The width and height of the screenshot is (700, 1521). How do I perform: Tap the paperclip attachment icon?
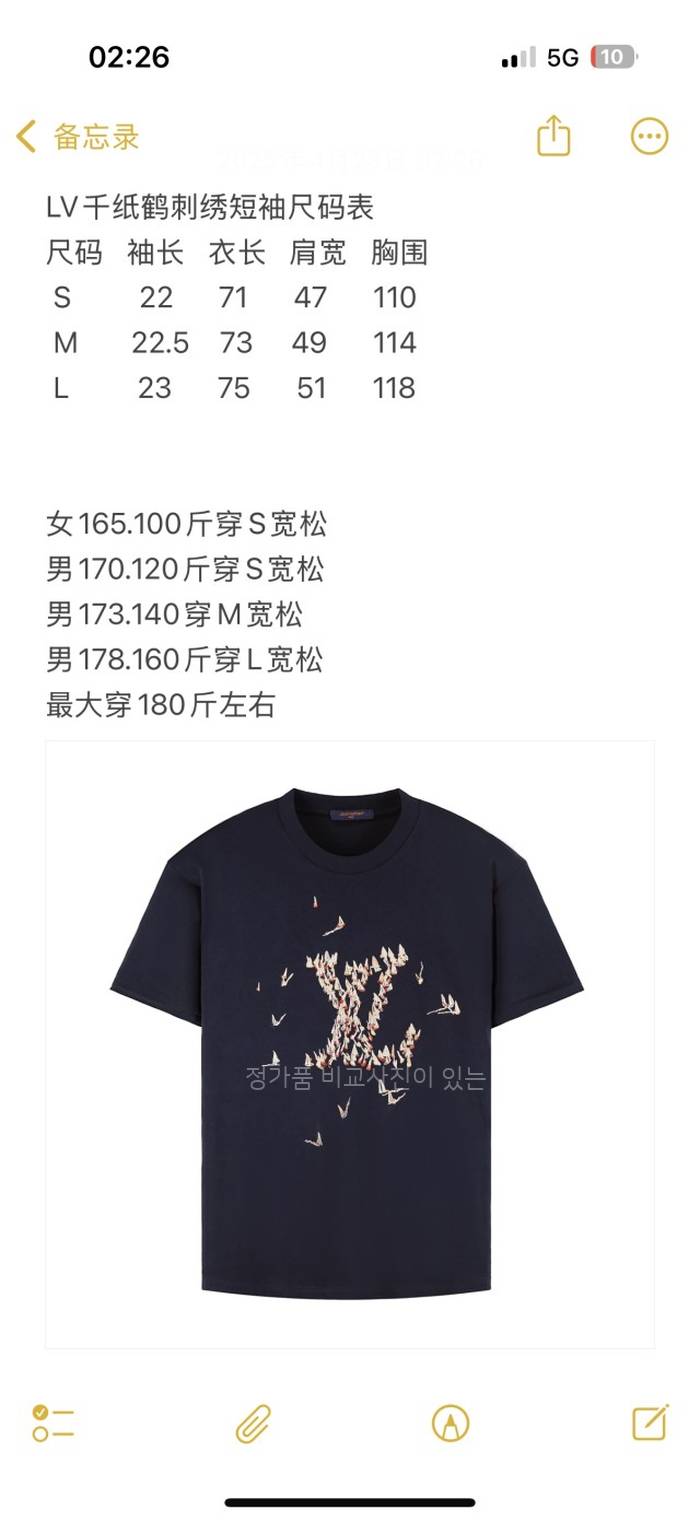[x=253, y=1422]
